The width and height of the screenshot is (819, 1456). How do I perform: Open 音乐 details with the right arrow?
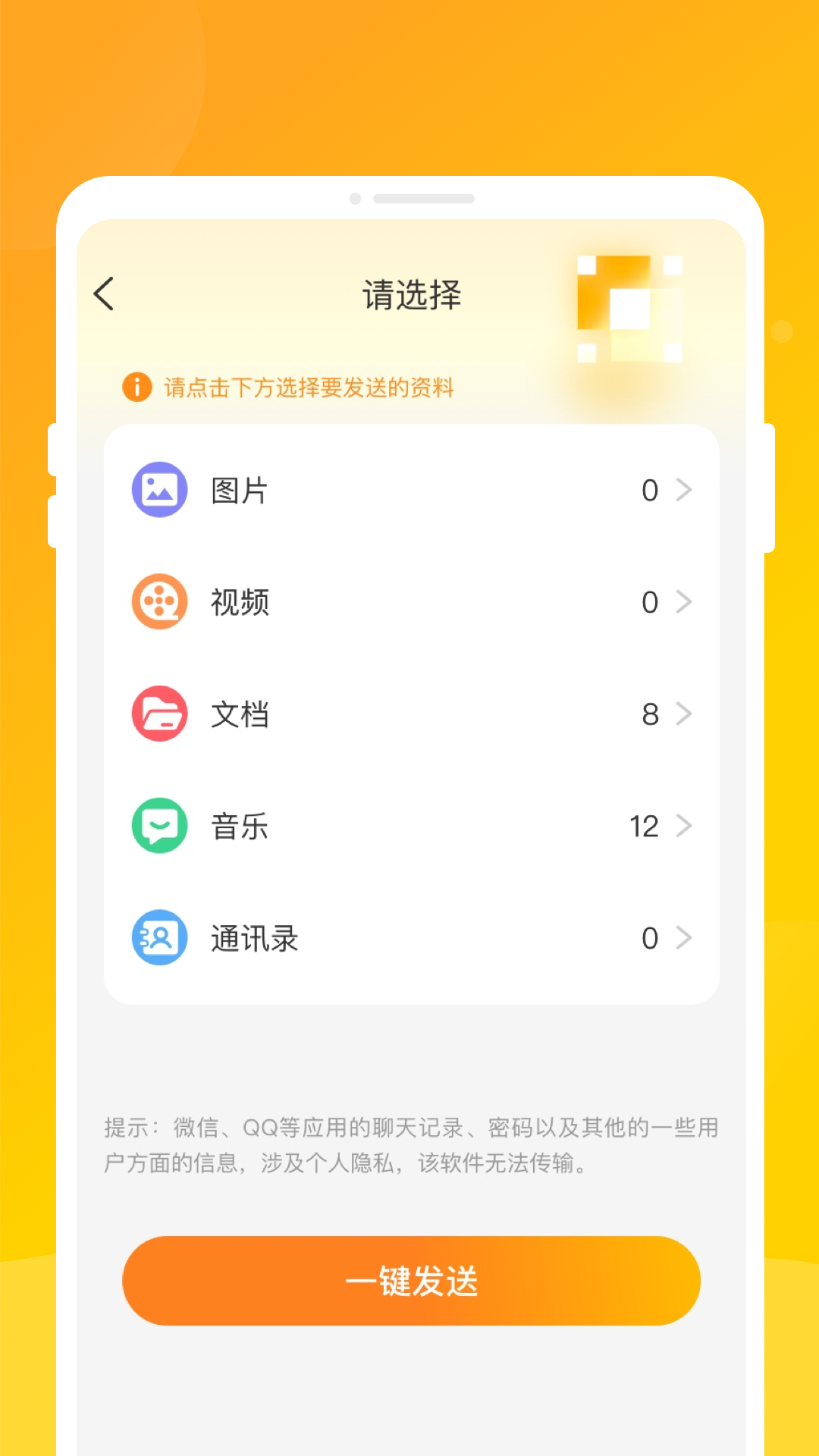click(x=685, y=826)
